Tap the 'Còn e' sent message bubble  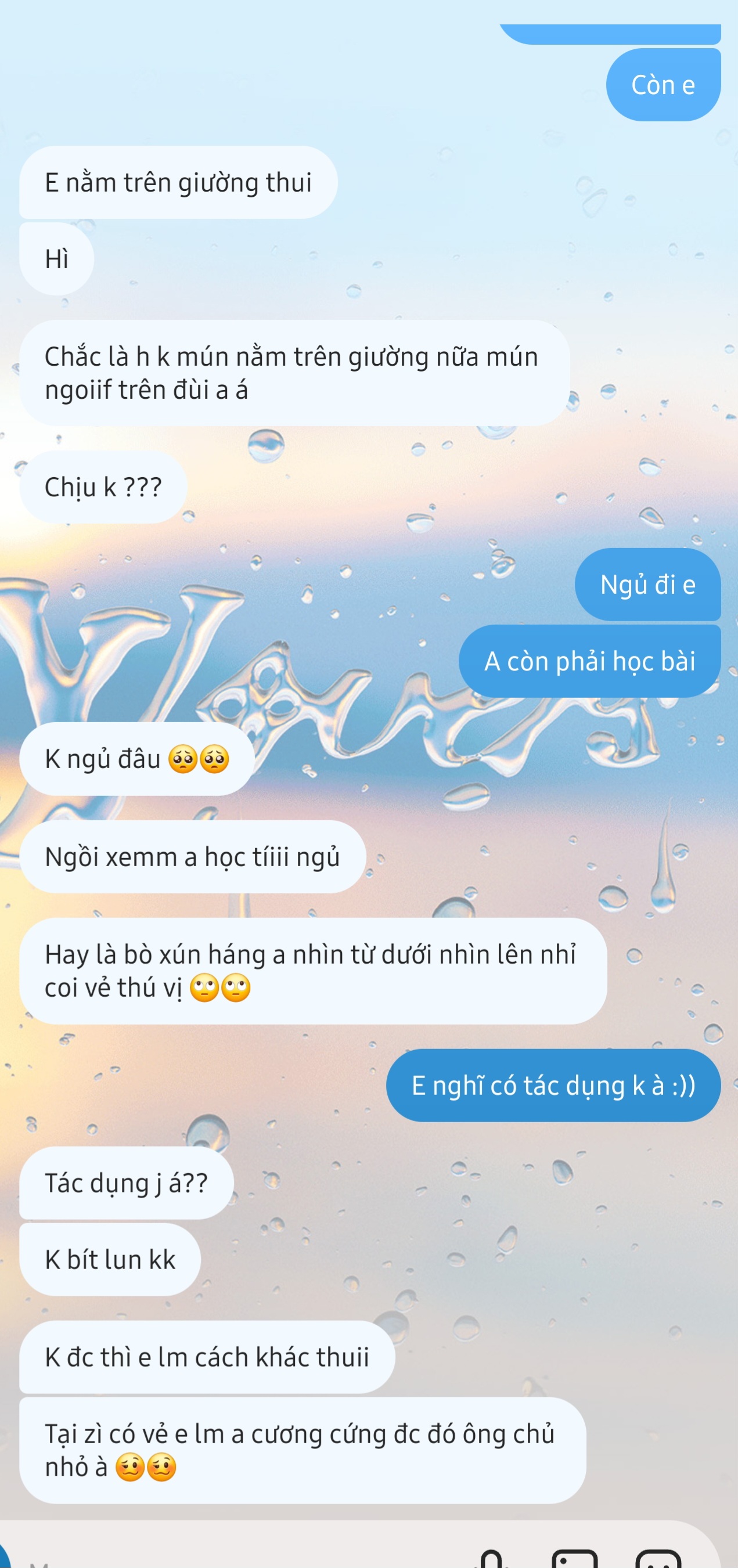point(663,85)
